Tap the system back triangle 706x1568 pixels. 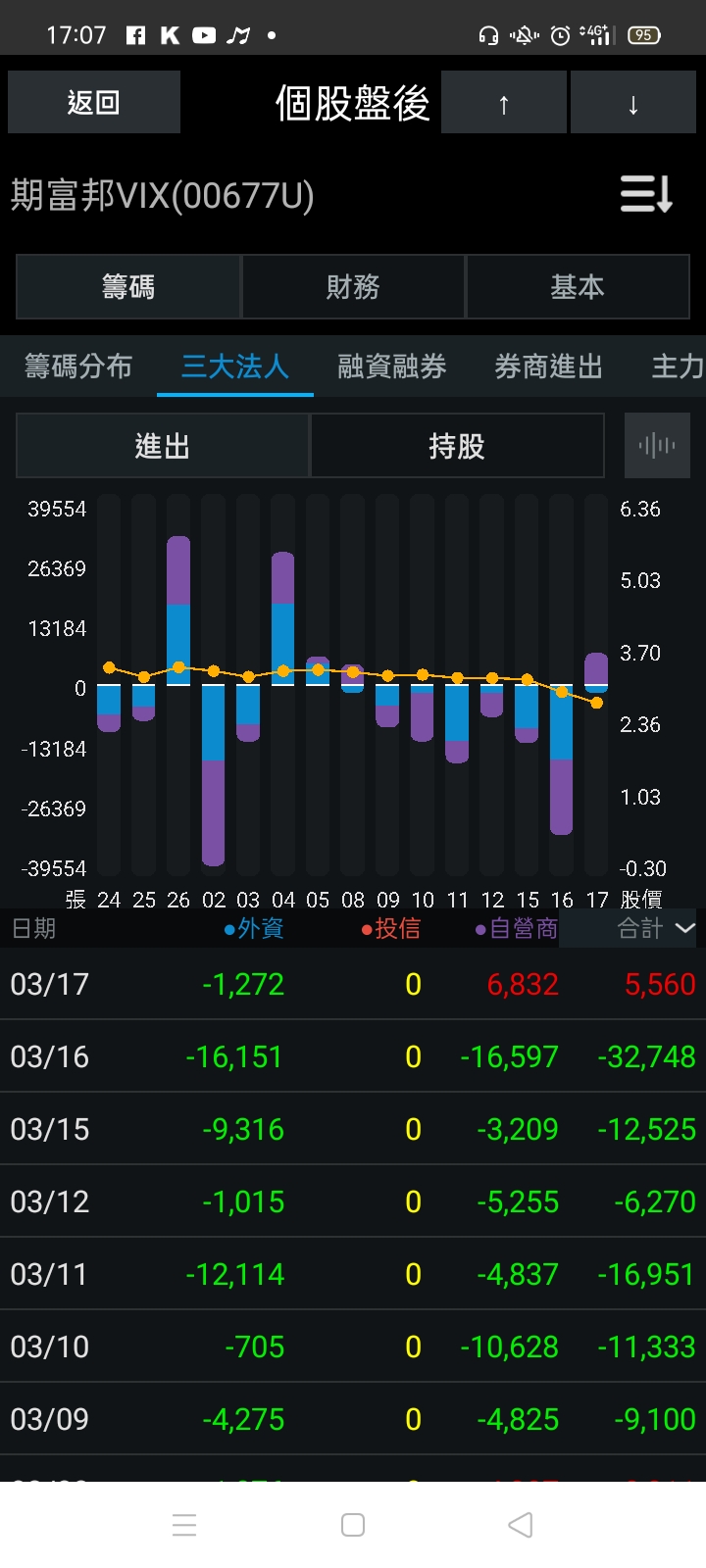point(521,1525)
